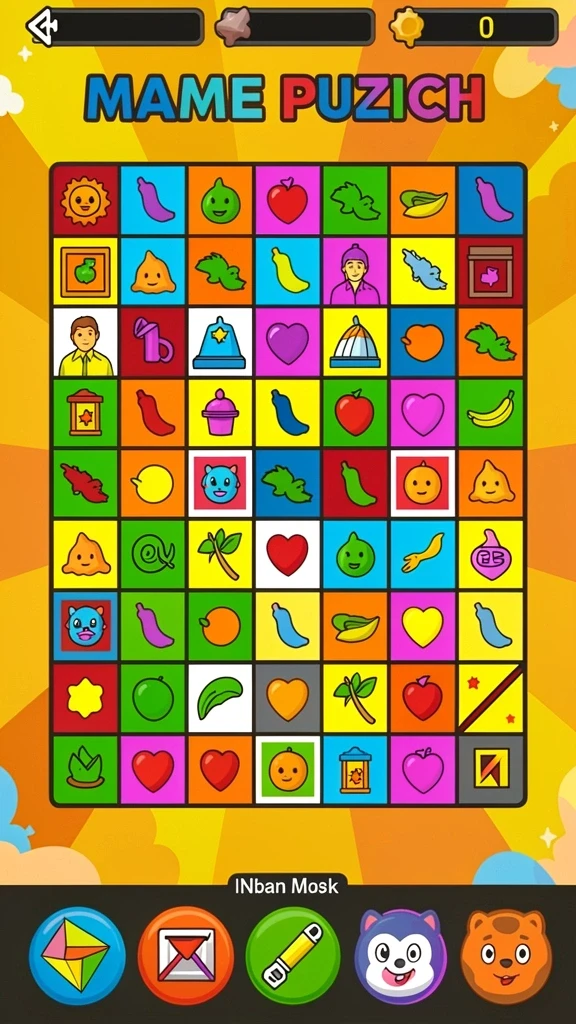Select the red heart on white tile
The width and height of the screenshot is (576, 1024).
(x=287, y=554)
